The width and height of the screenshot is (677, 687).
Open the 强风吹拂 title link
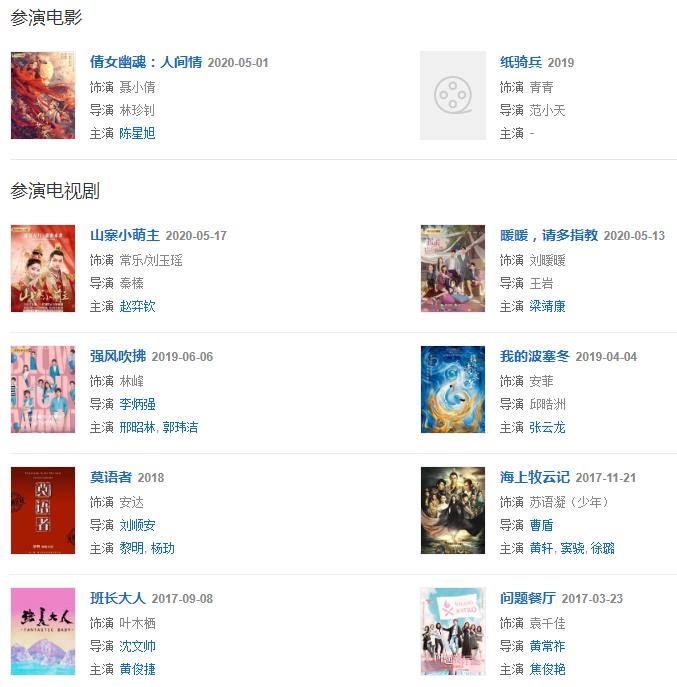(118, 356)
